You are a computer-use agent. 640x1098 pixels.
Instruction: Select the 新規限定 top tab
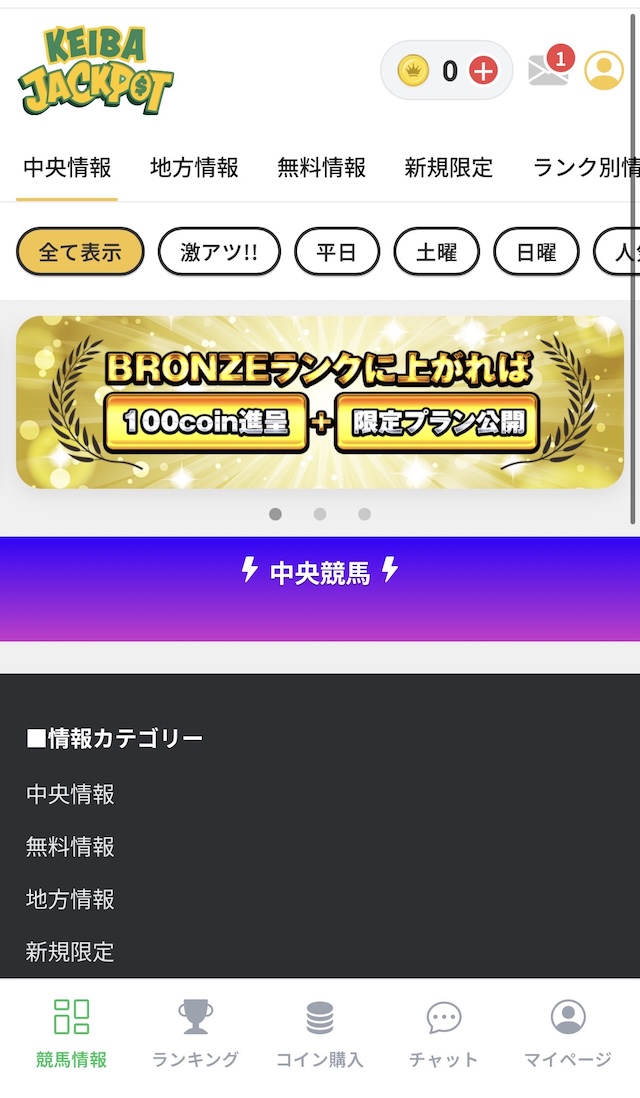(448, 168)
